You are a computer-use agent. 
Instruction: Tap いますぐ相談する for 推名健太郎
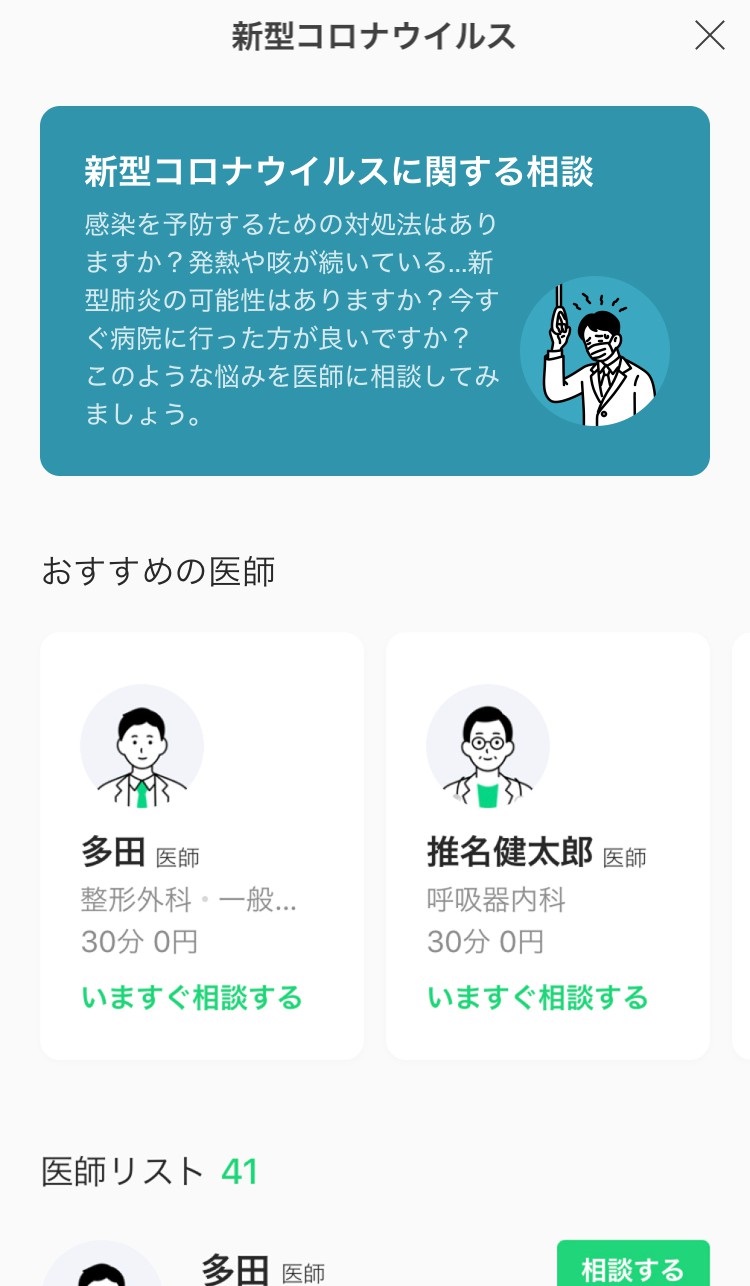(x=537, y=997)
